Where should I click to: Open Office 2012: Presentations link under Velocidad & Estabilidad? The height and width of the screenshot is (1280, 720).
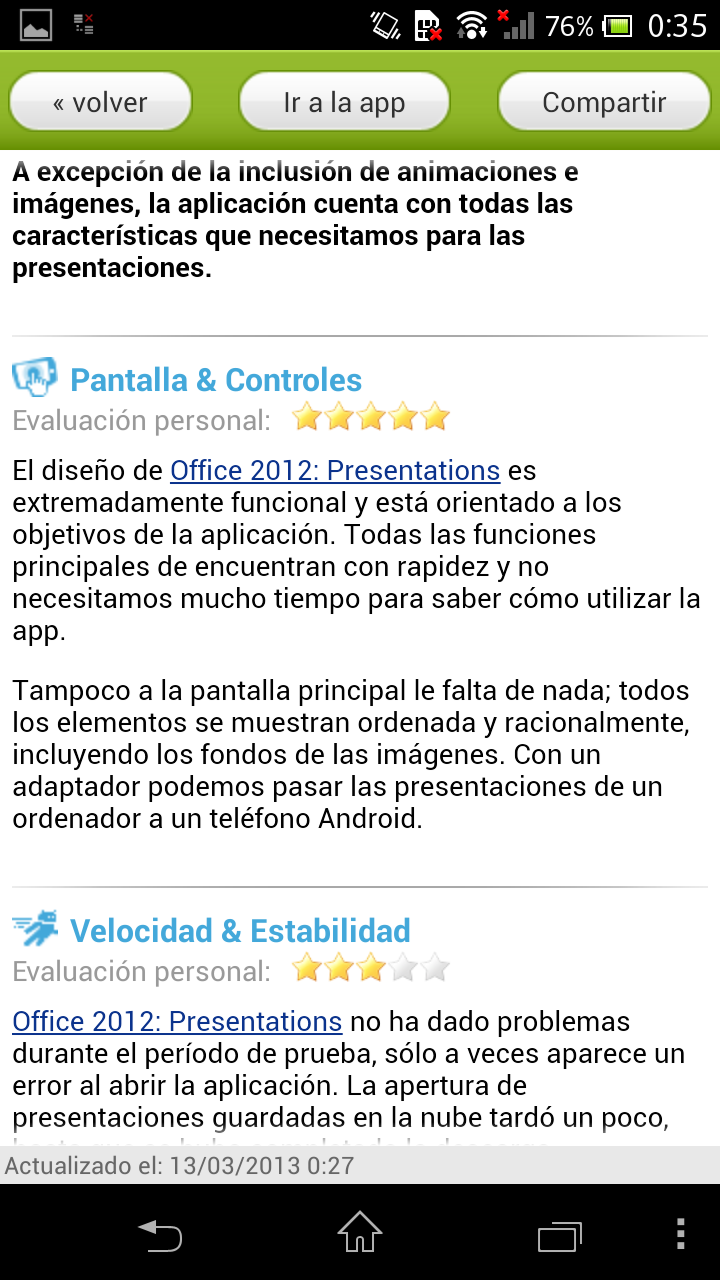coord(177,1021)
